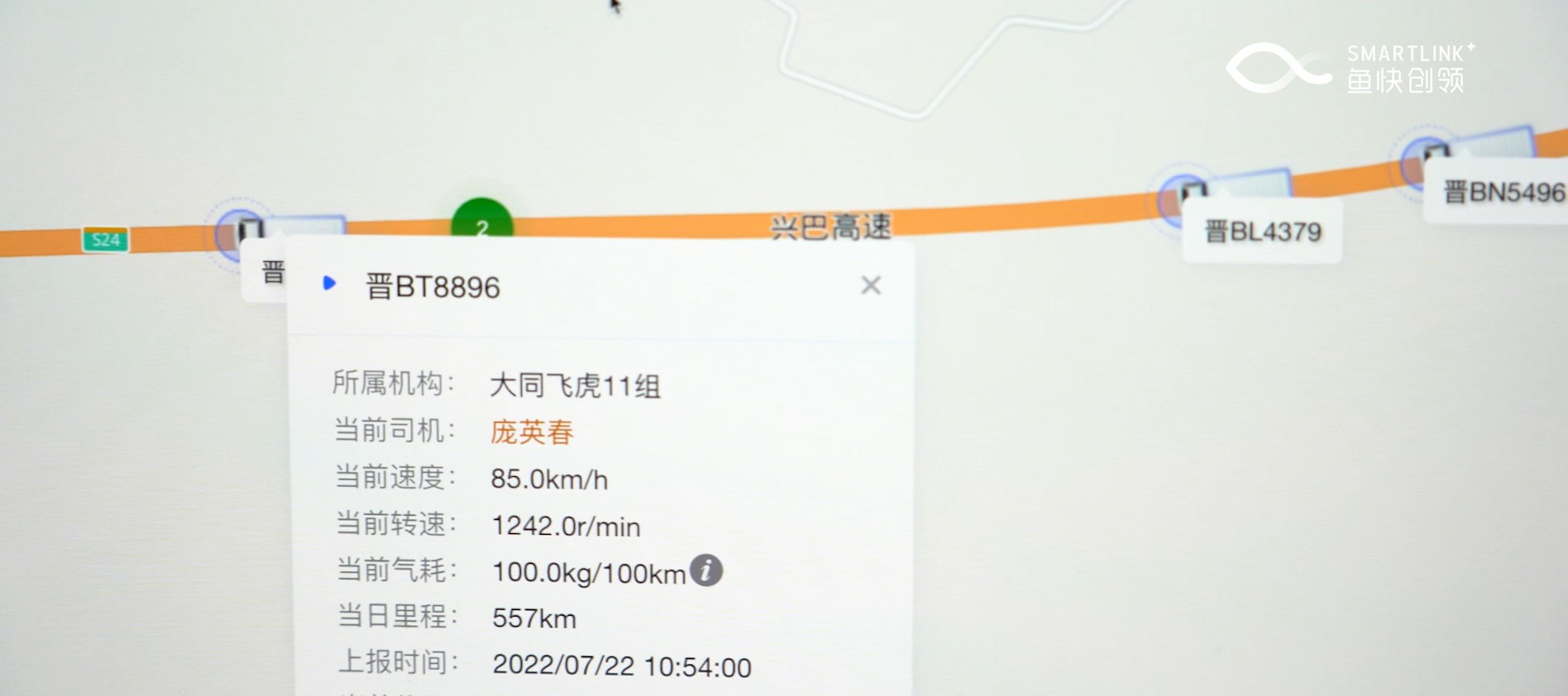Screen dimensions: 1568x696
Task: Open the info icon beside 当前气耗
Action: click(706, 570)
